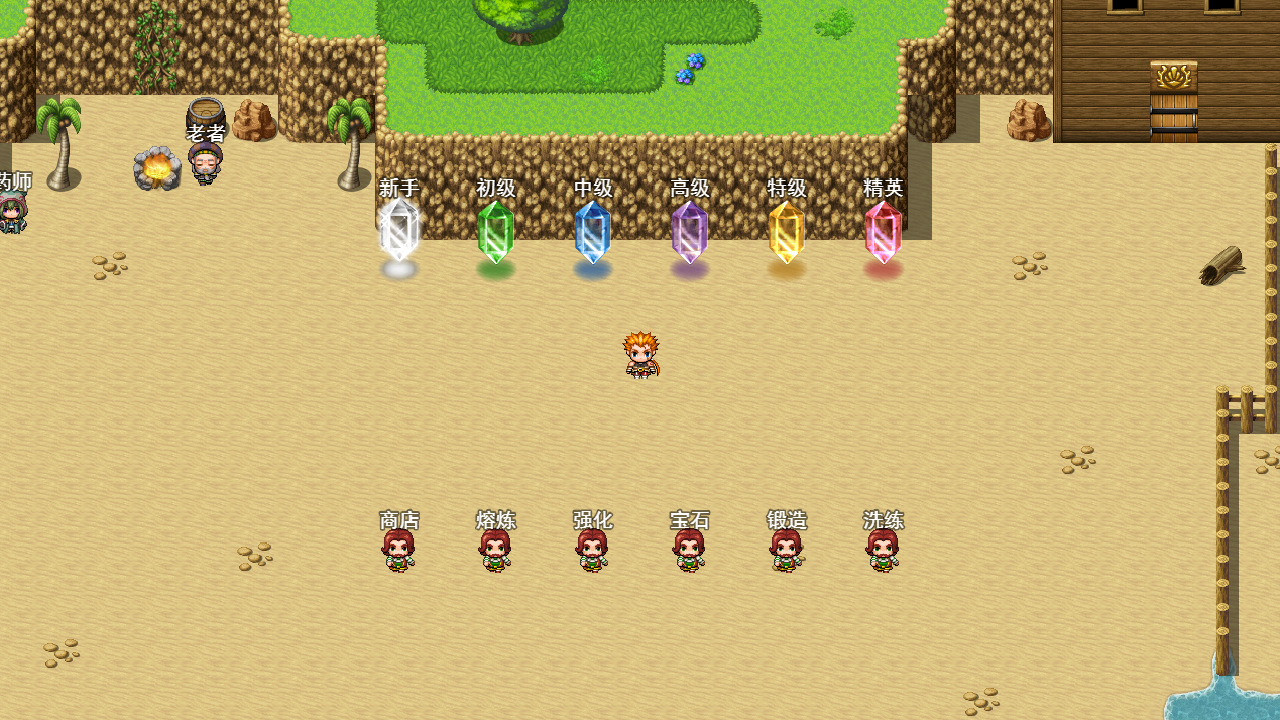Select the pink 精英 crystal

coord(883,232)
